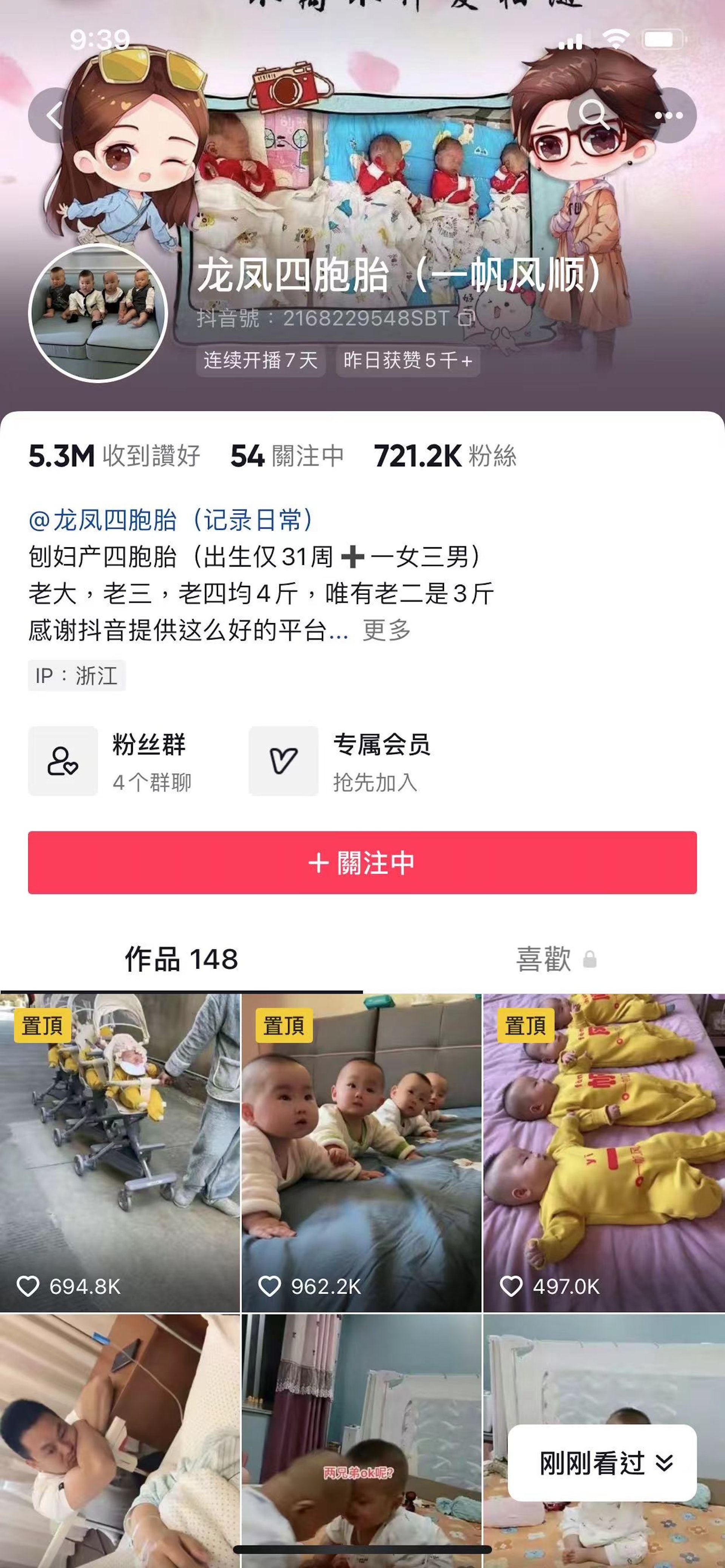
Task: Jump to 刚刚看过 recently watched video
Action: (x=602, y=1463)
